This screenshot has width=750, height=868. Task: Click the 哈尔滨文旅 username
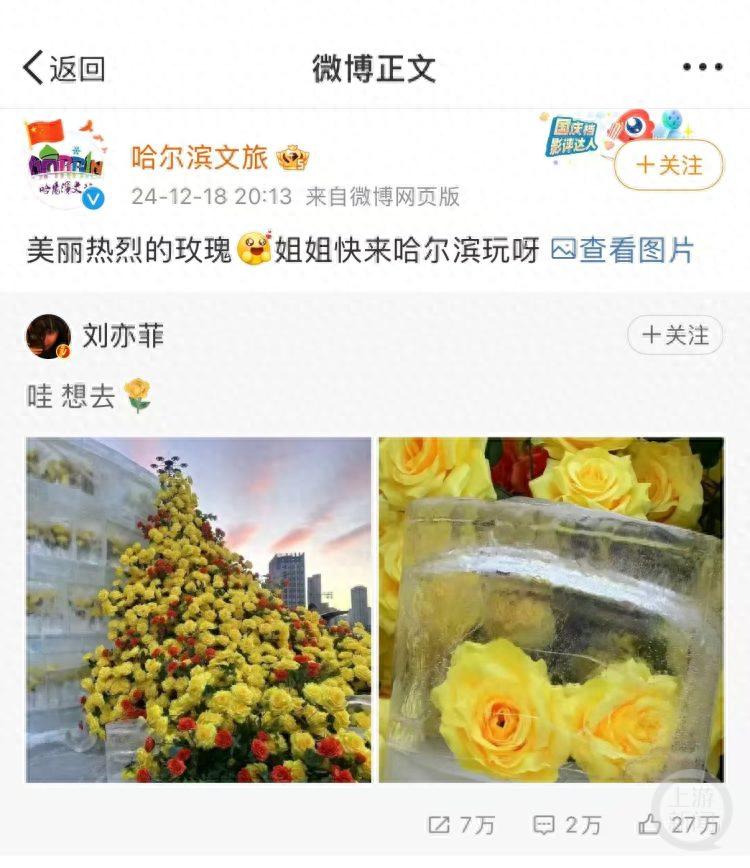pos(198,157)
